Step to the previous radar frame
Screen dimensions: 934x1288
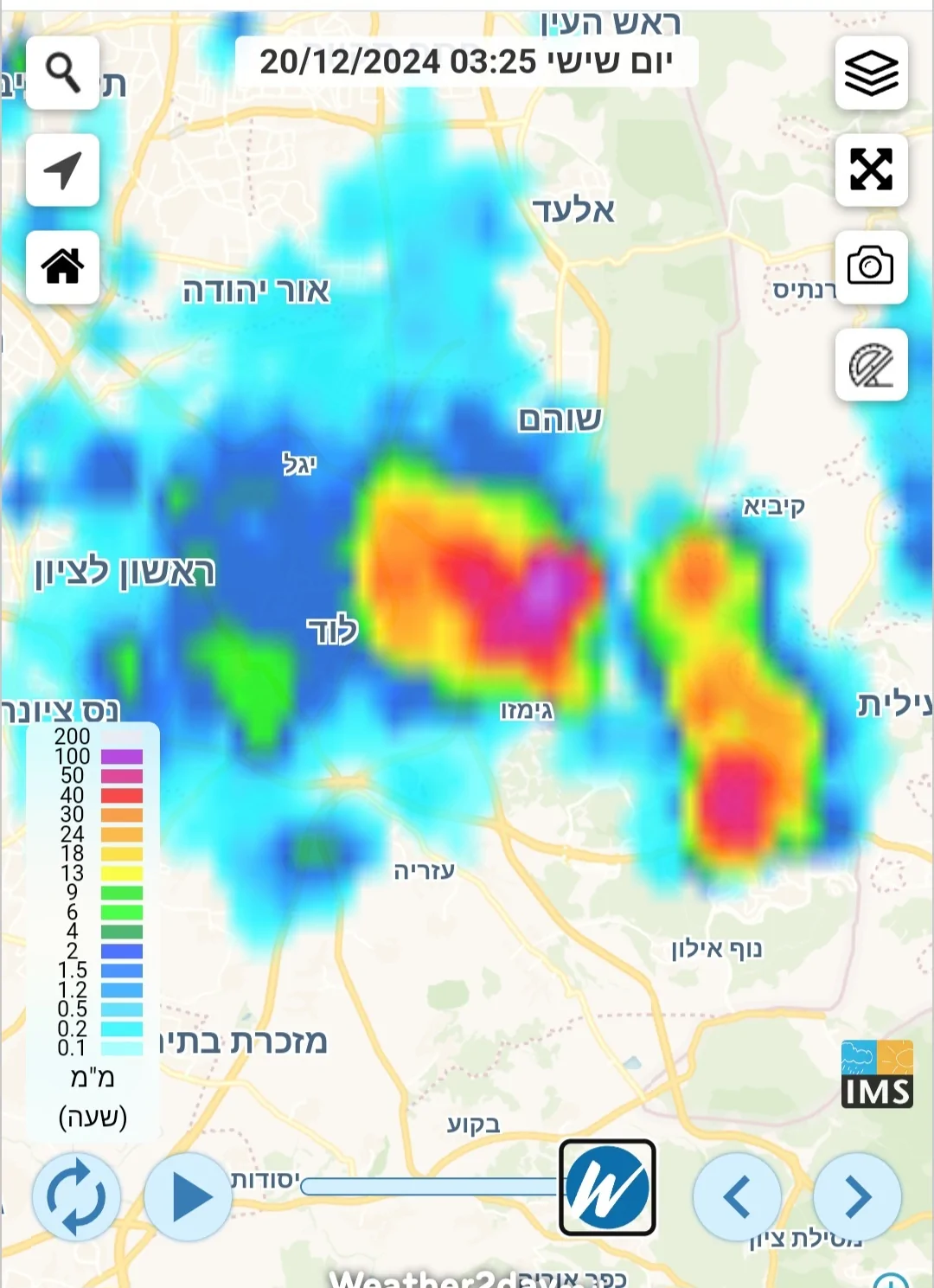pyautogui.click(x=737, y=1197)
